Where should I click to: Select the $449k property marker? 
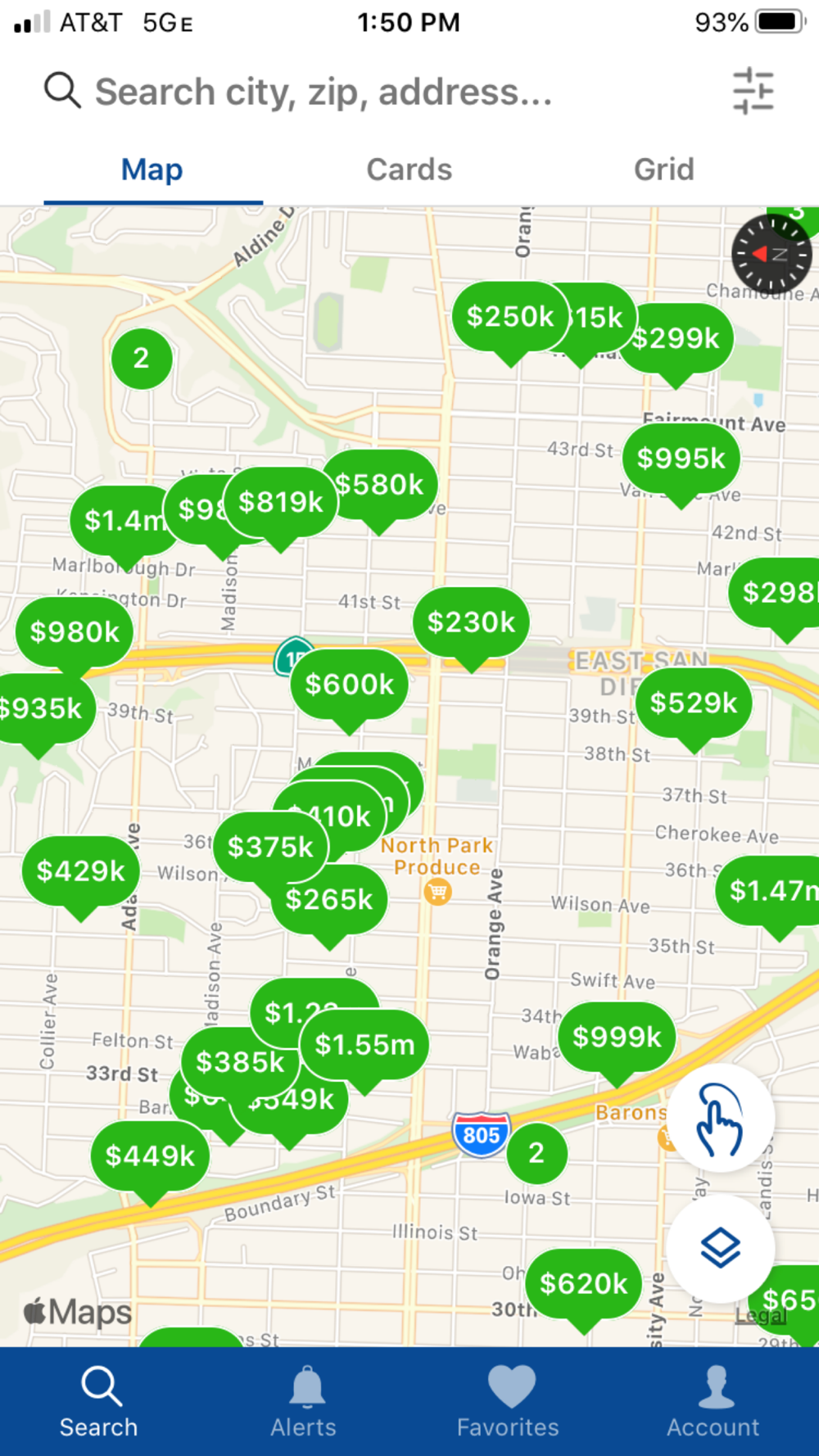point(150,1156)
